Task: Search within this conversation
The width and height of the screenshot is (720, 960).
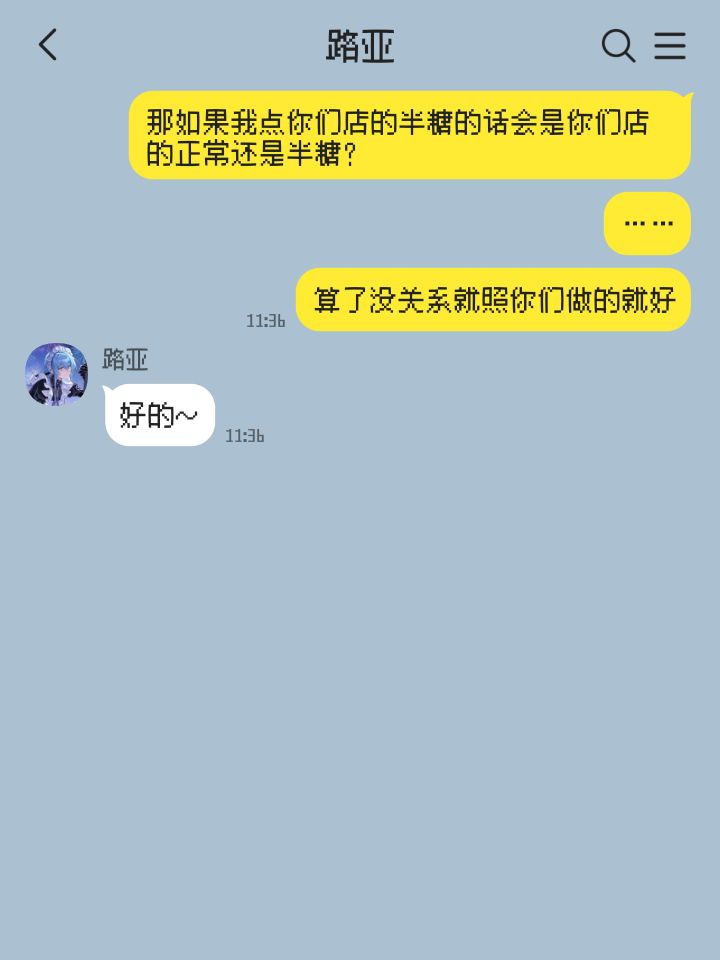Action: (x=617, y=45)
